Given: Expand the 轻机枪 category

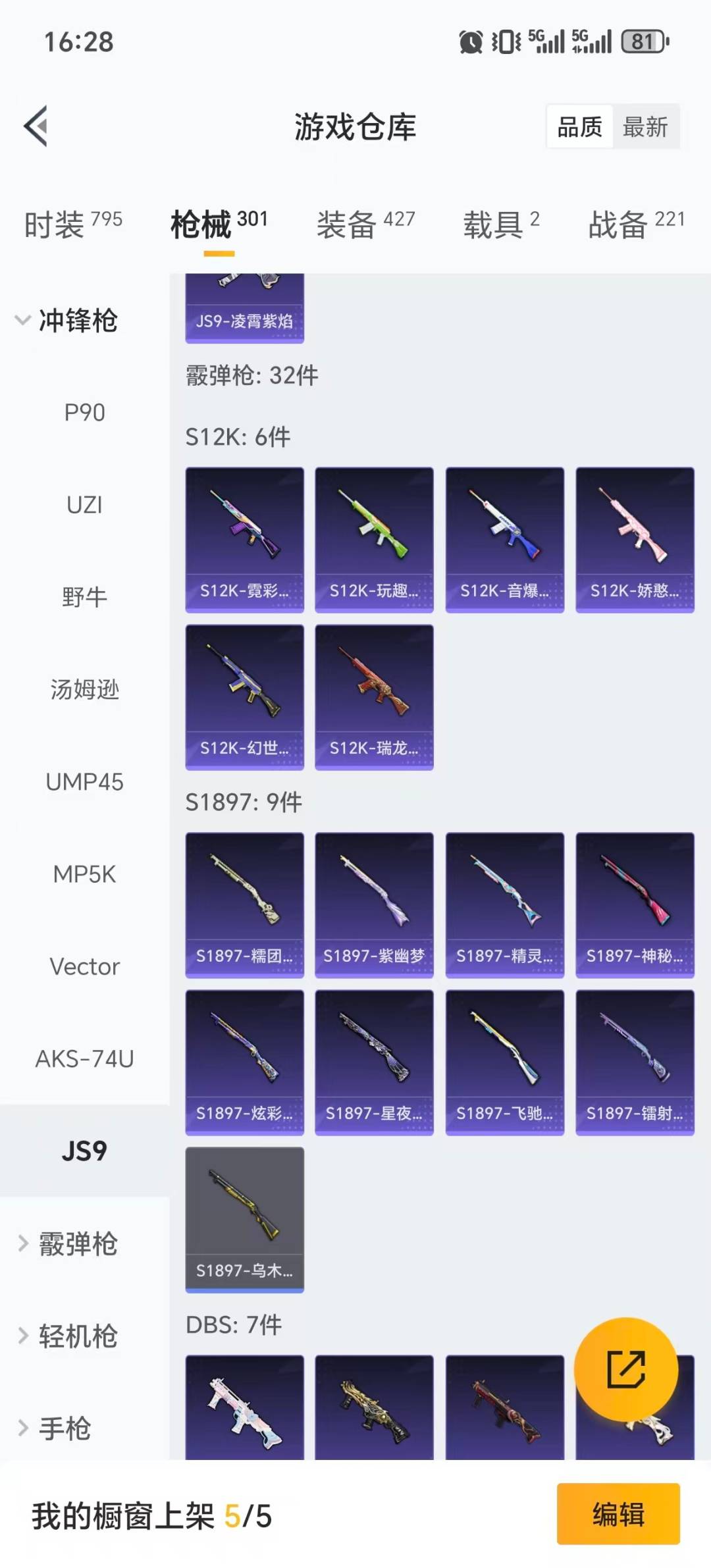Looking at the screenshot, I should point(66,1336).
